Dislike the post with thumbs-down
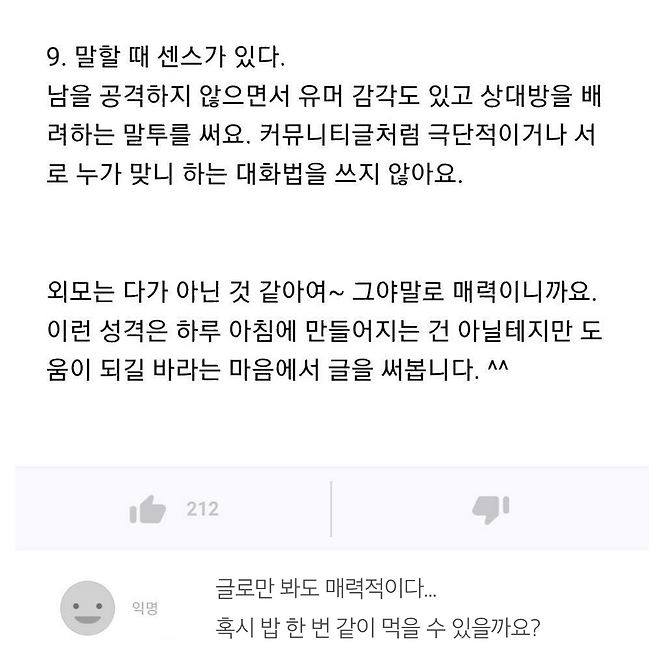 (490, 509)
